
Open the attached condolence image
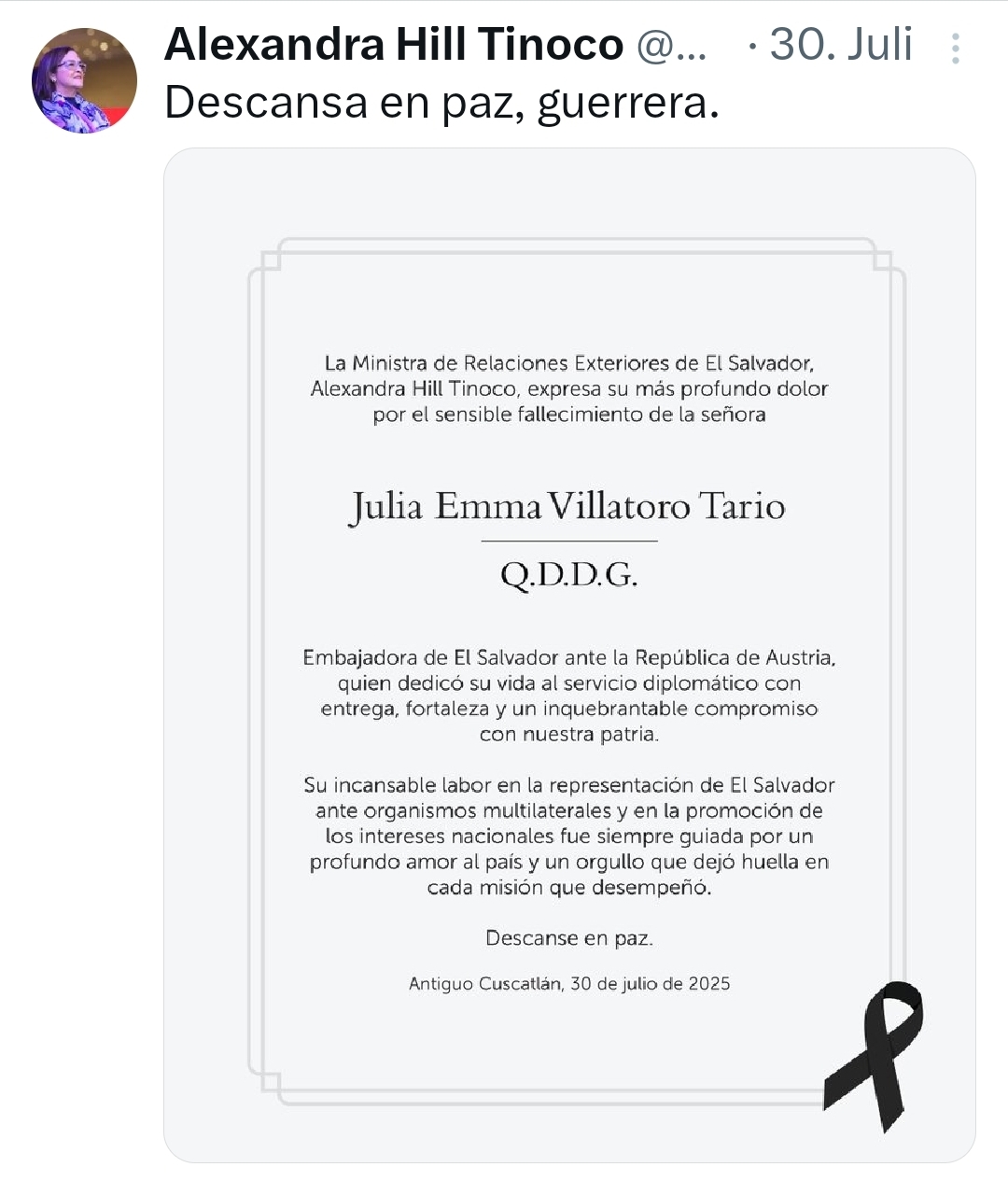pyautogui.click(x=569, y=654)
